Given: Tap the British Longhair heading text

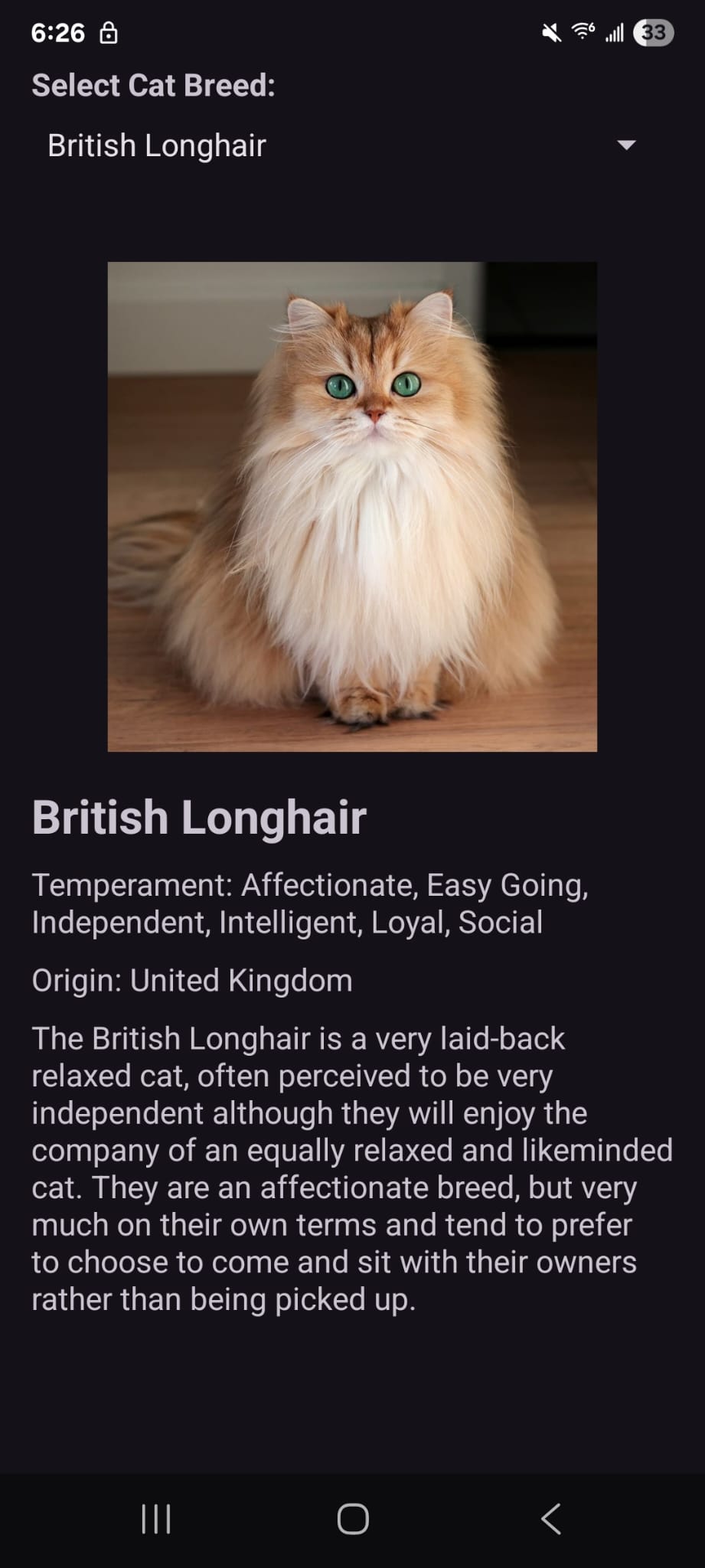Looking at the screenshot, I should 200,816.
